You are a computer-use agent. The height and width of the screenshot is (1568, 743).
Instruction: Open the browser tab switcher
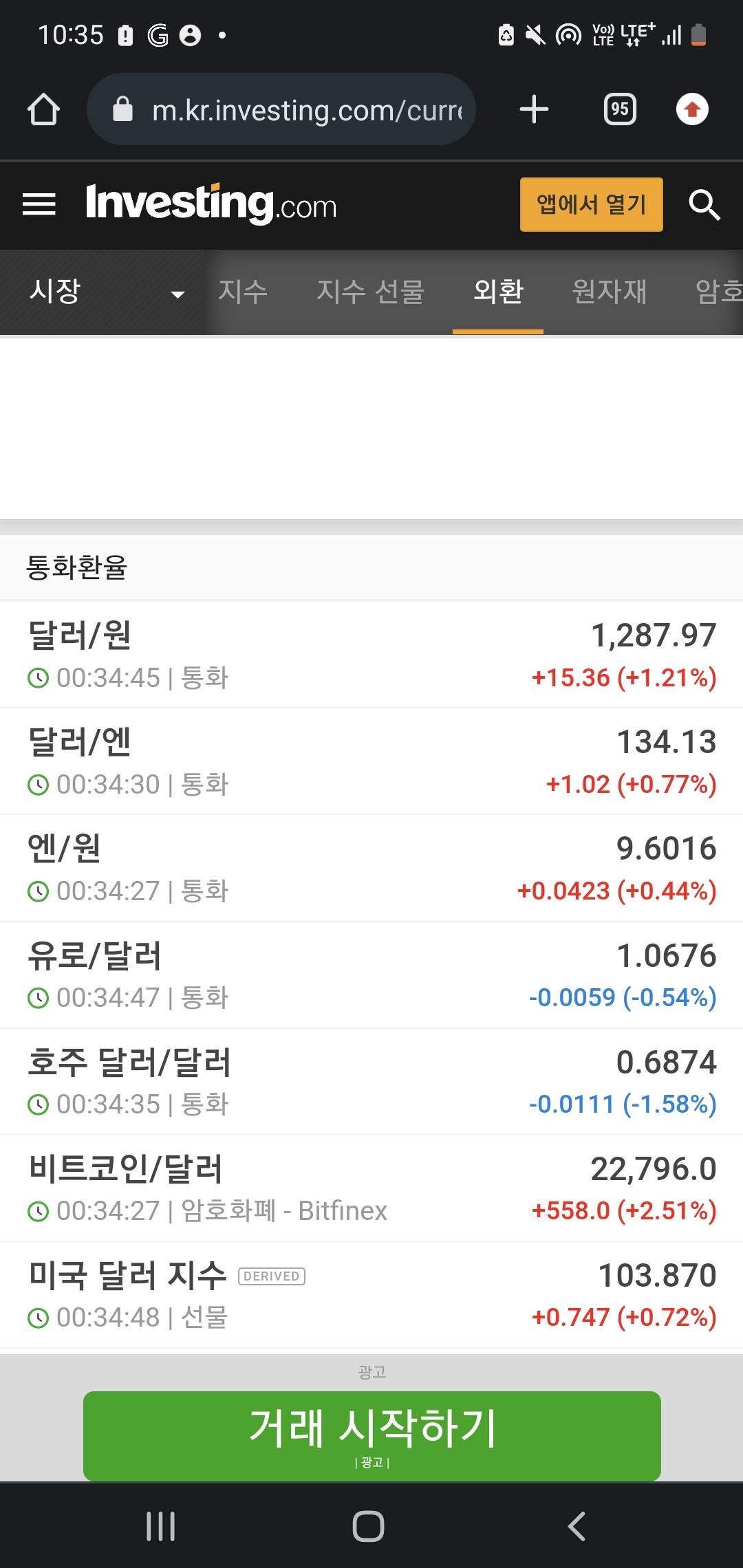(x=620, y=109)
